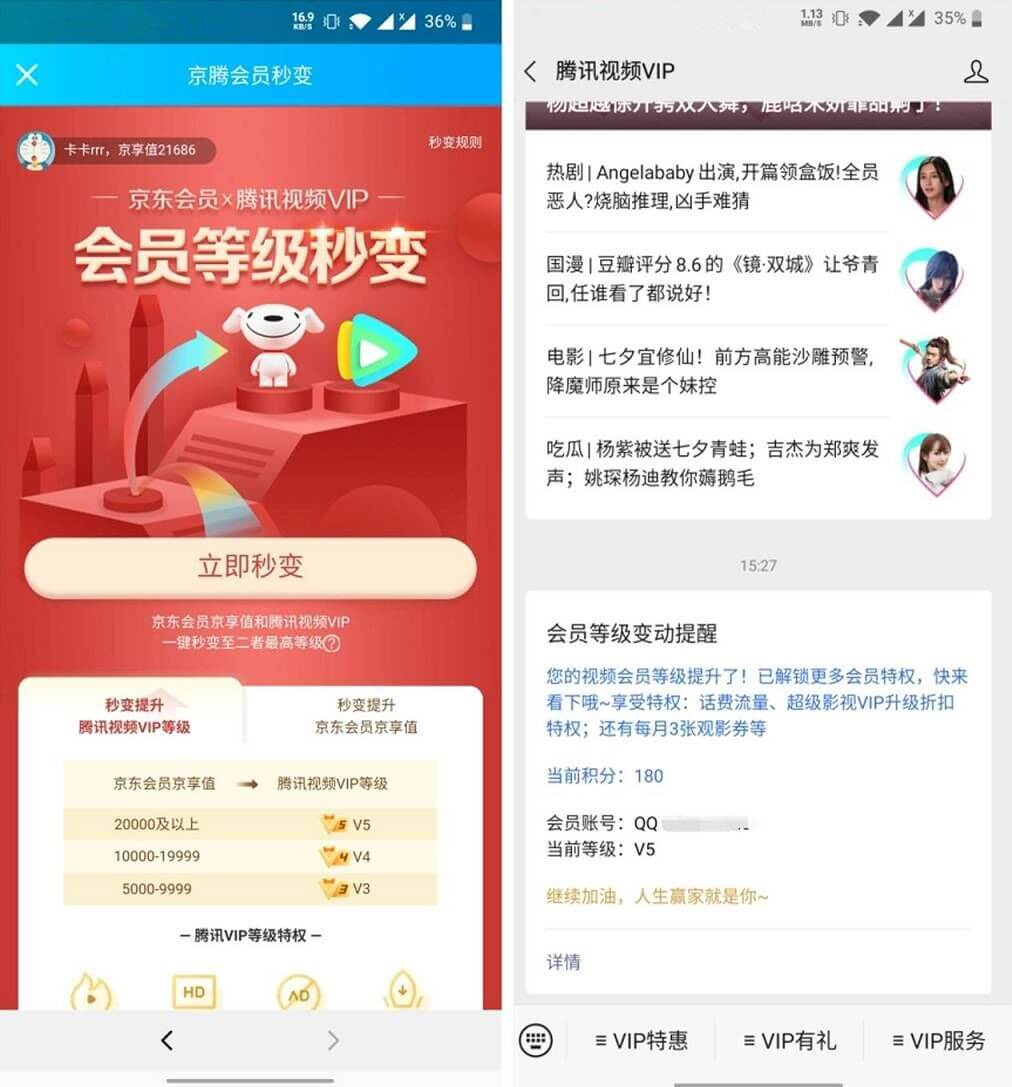The height and width of the screenshot is (1087, 1012).
Task: Switch to the 秒变提升腾讯视频VIP等级 tab
Action: [x=134, y=715]
